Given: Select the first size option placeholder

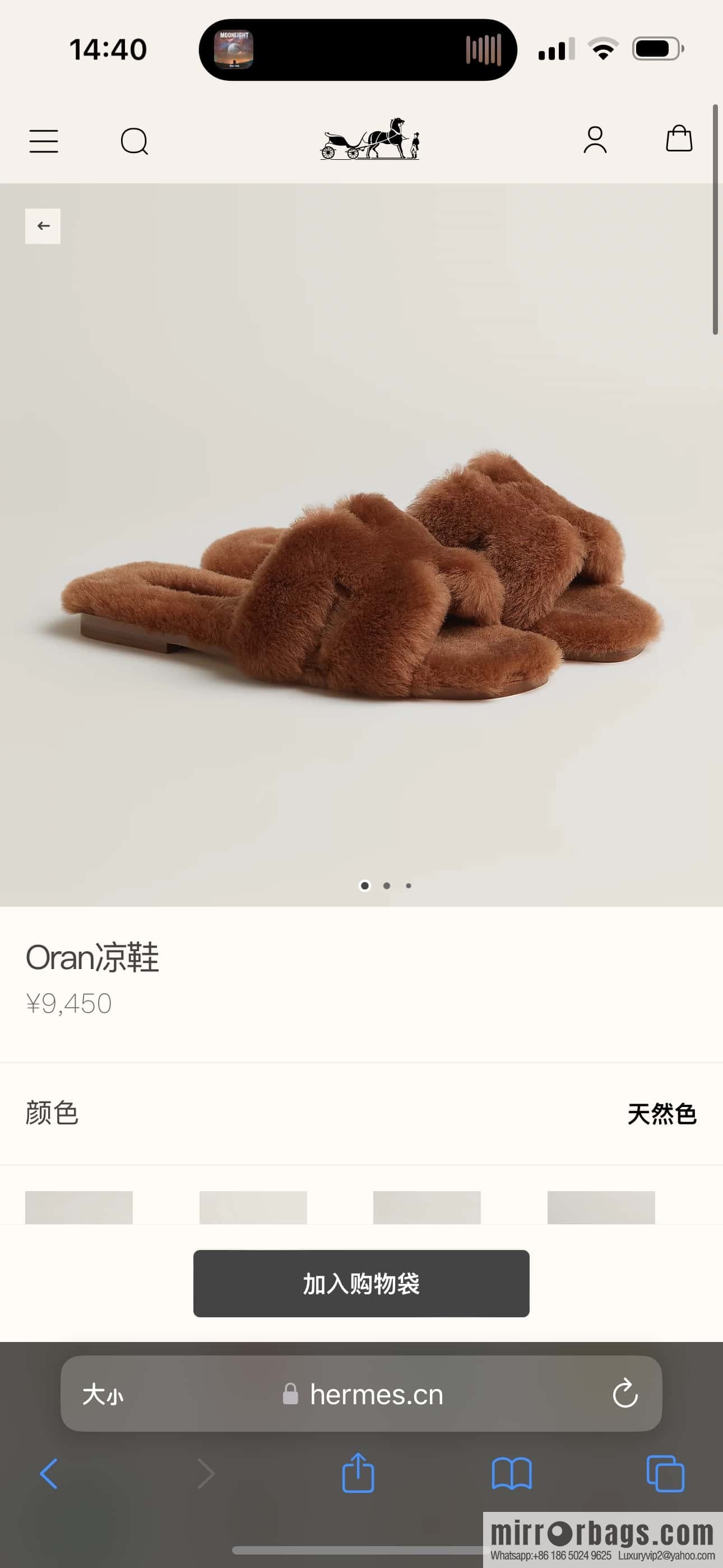Looking at the screenshot, I should [80, 1207].
